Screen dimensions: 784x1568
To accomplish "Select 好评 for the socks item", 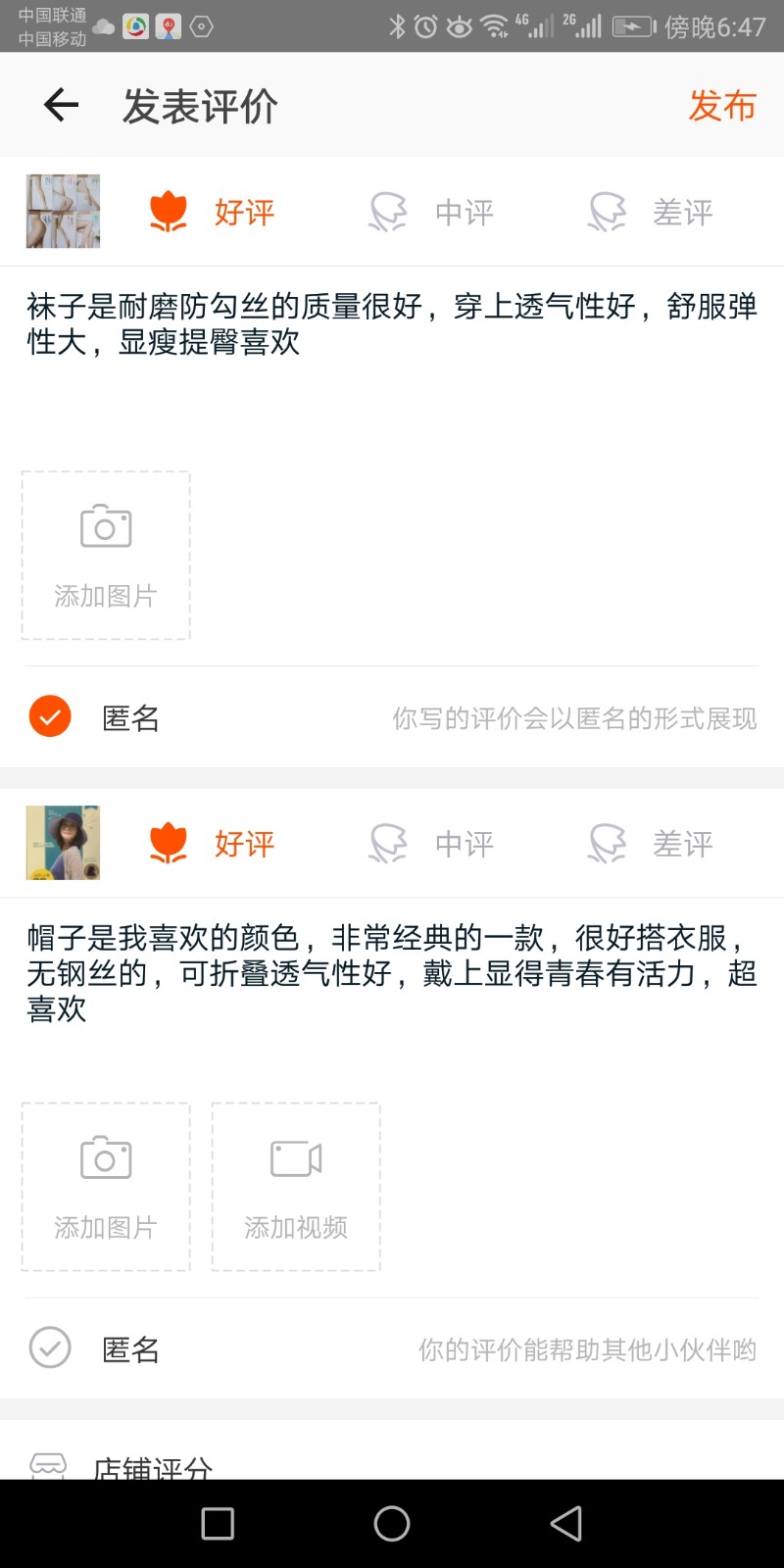I will tap(212, 212).
